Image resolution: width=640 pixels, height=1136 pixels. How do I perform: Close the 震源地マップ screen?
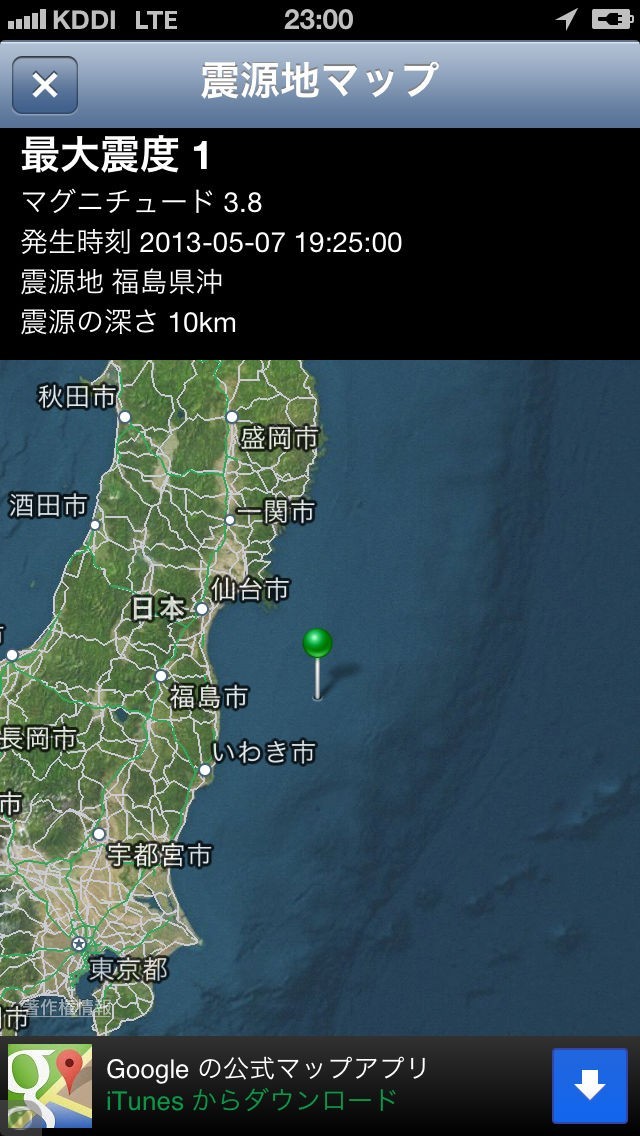tap(45, 85)
